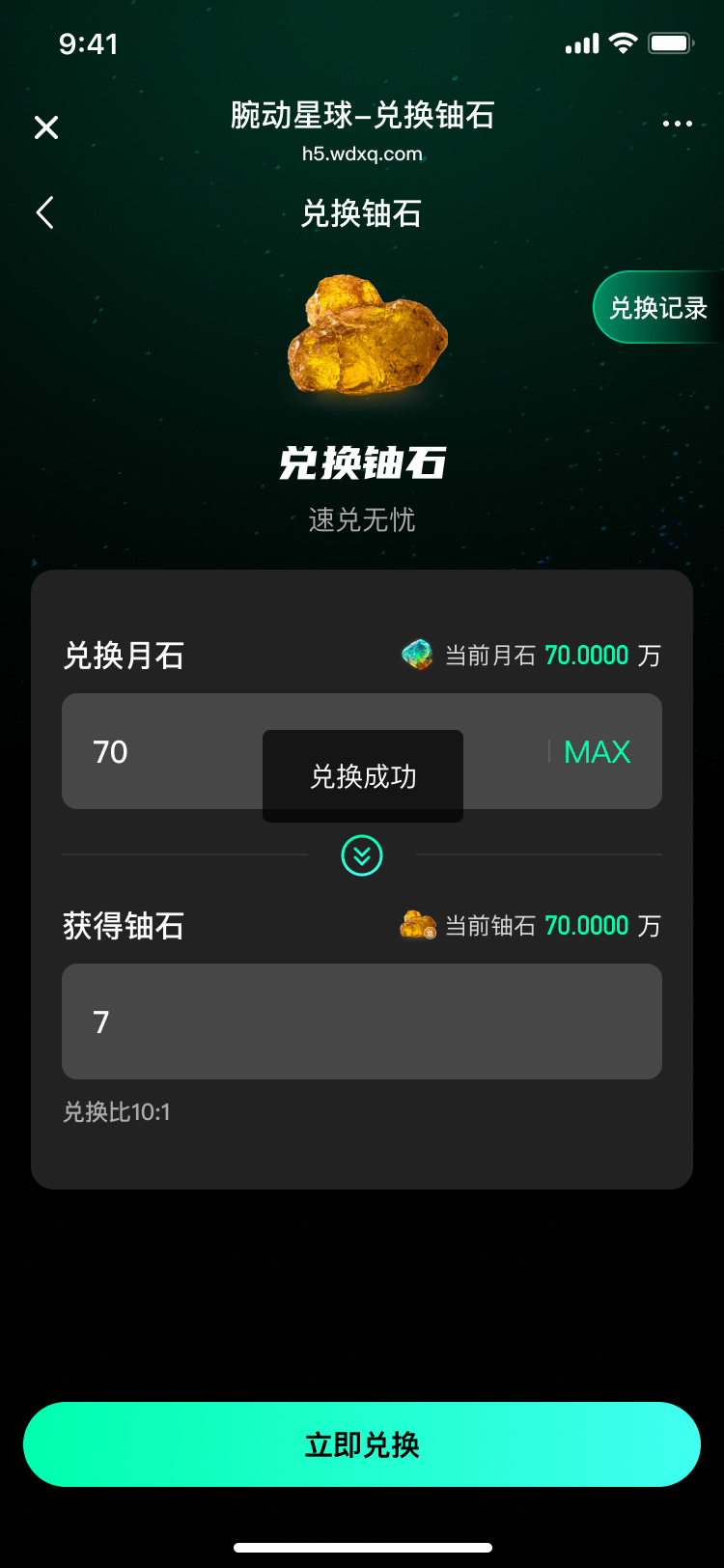
Task: Select the 兑换铀石 page title
Action: tap(362, 211)
